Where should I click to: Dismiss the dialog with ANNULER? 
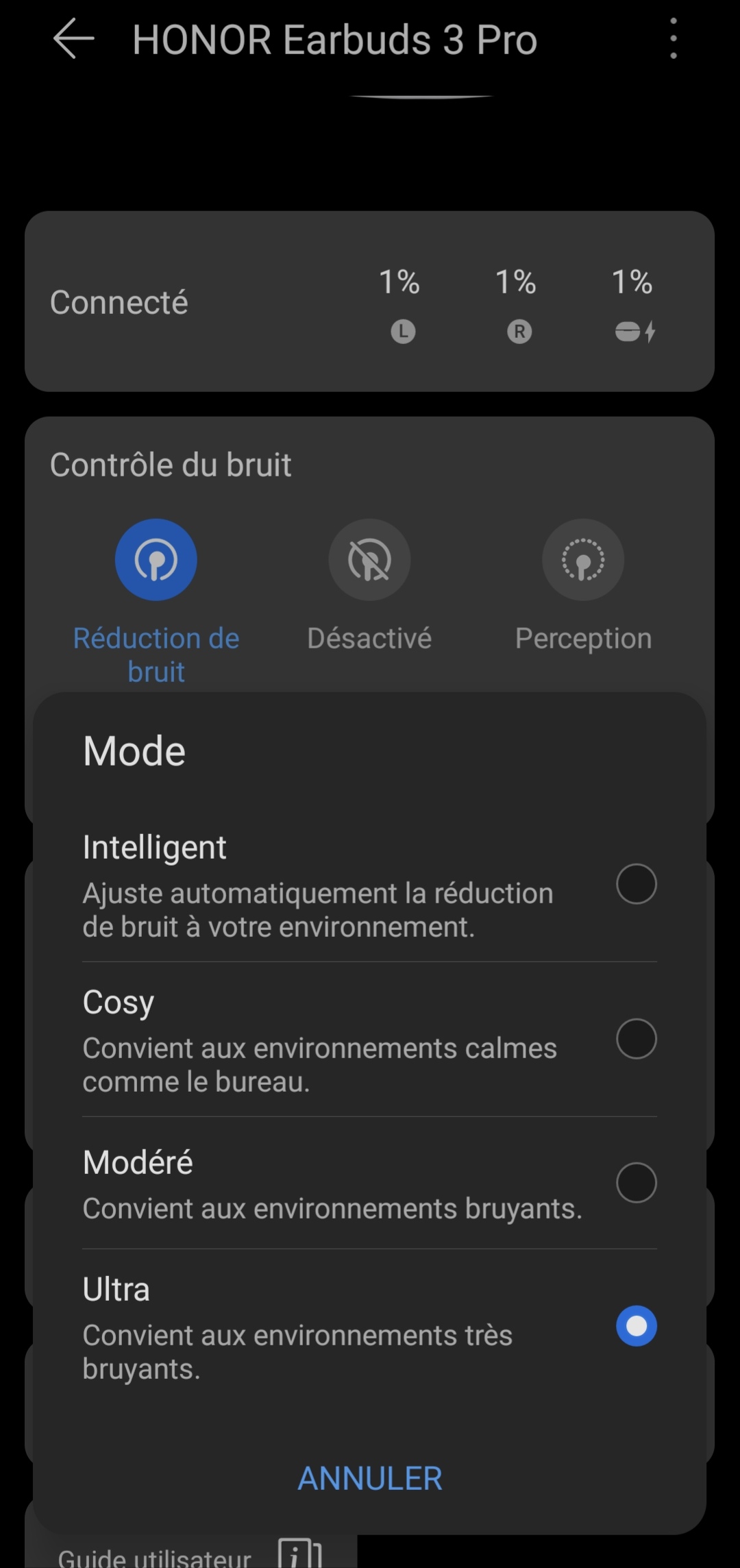click(369, 1478)
